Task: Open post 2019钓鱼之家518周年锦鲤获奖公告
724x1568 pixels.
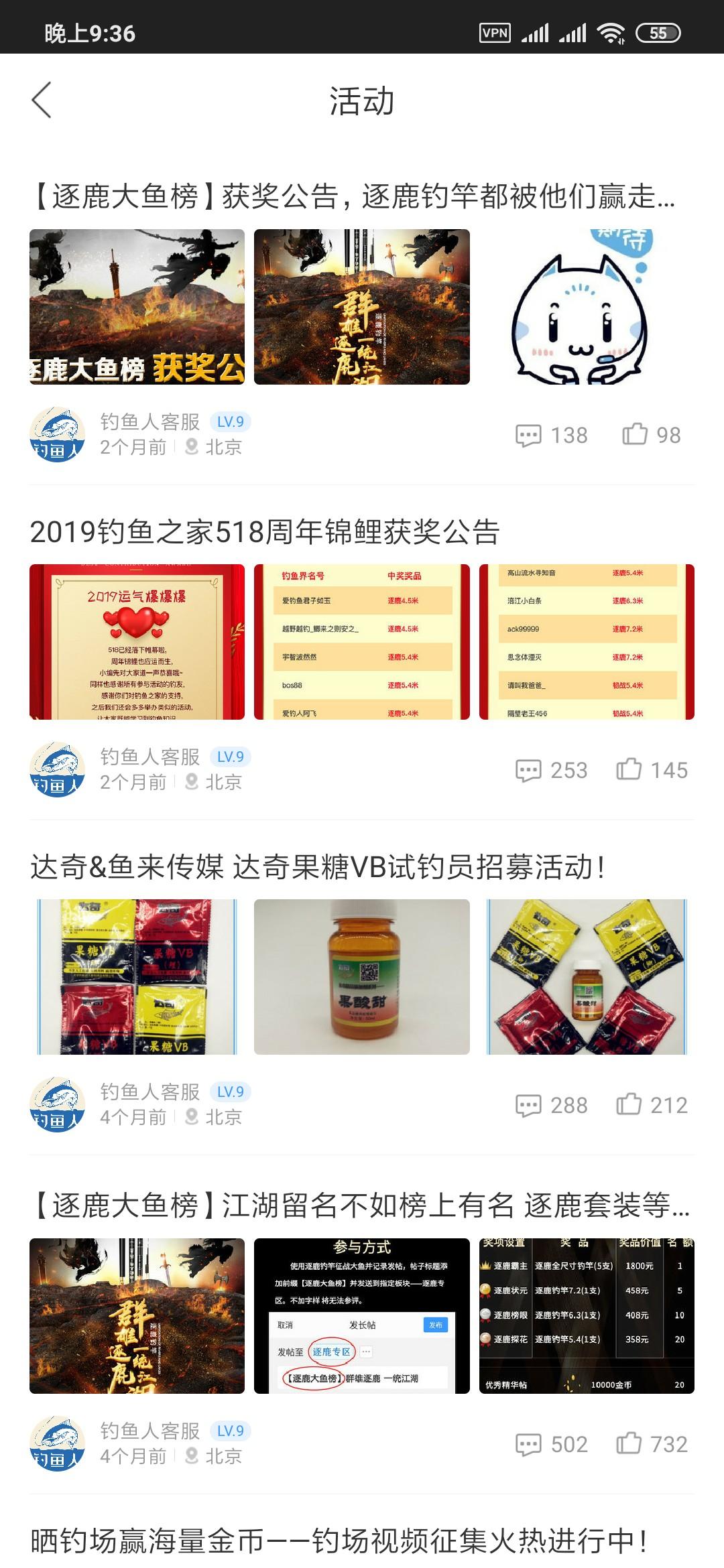Action: 265,532
